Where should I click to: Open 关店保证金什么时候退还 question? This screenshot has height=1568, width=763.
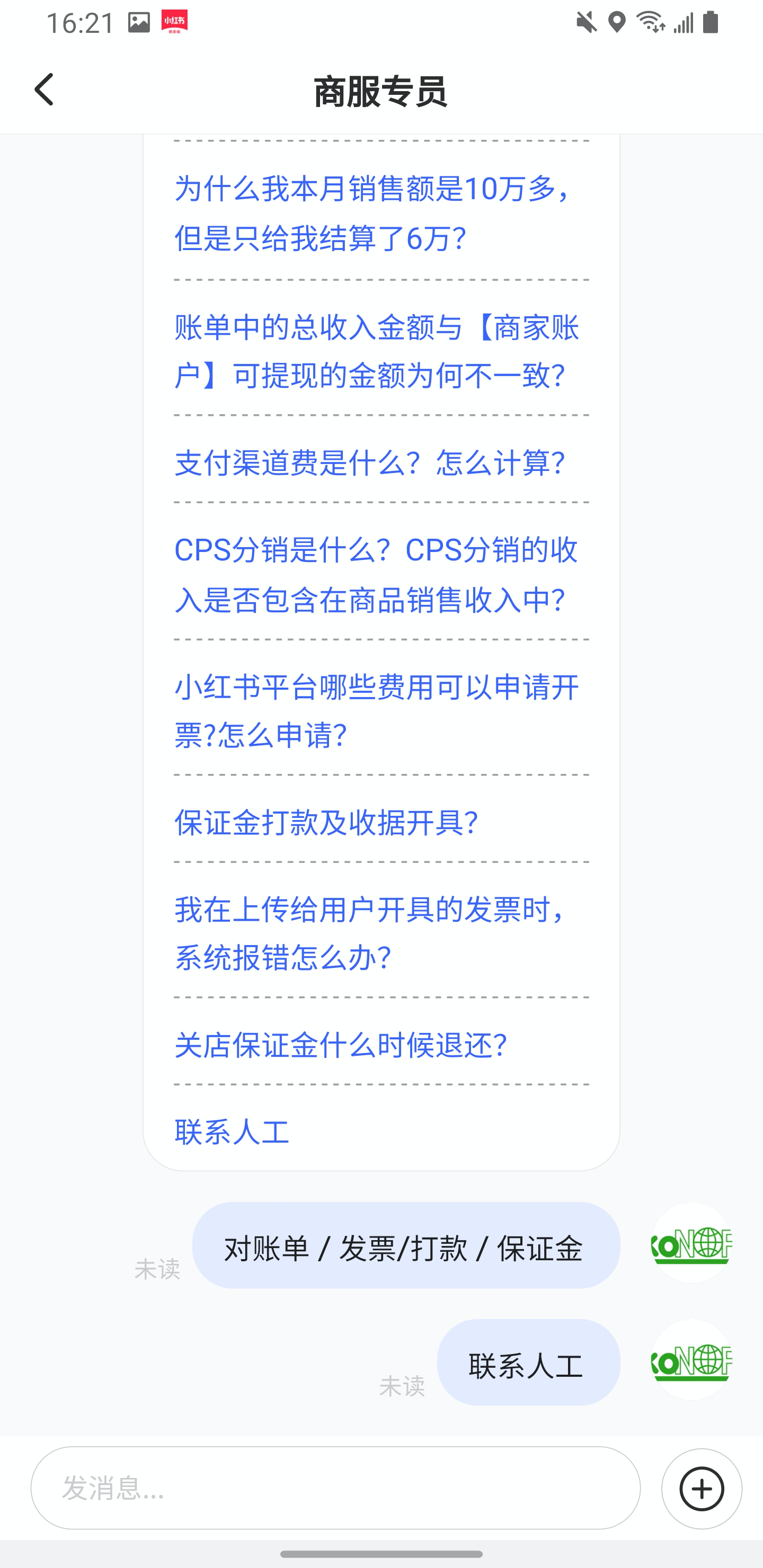click(340, 1045)
